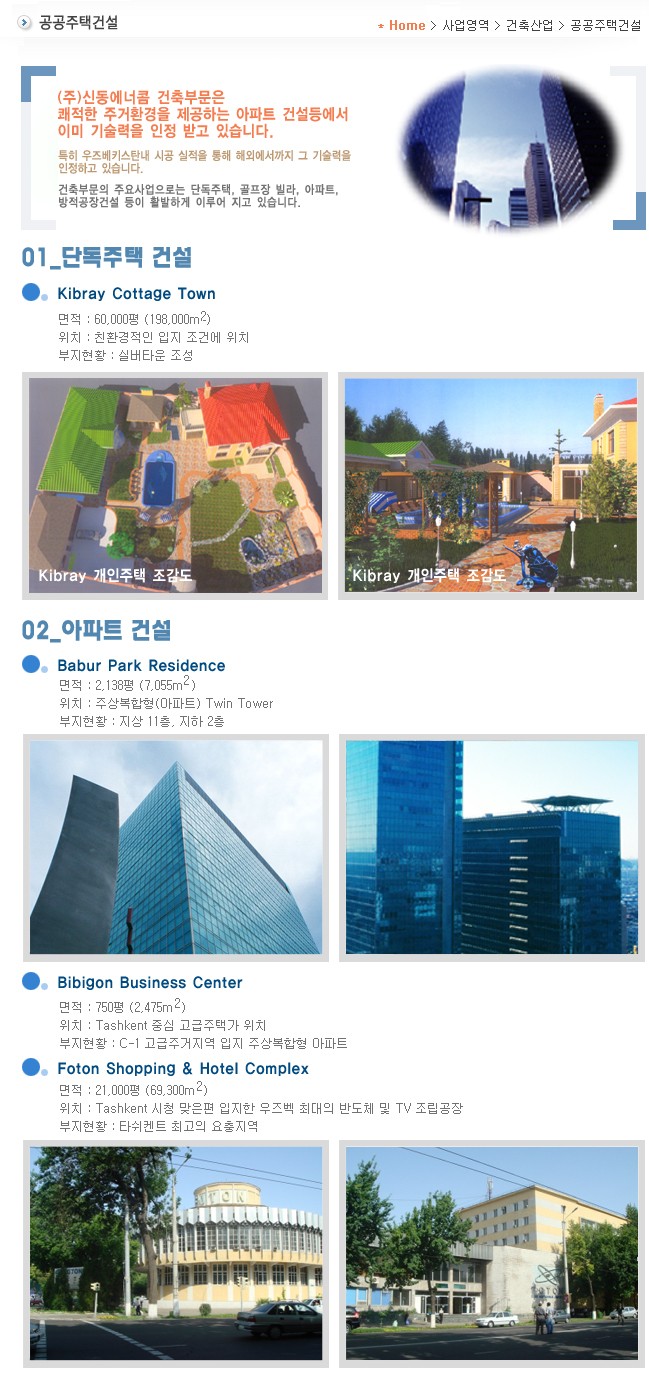Go to Home in the breadcrumb
This screenshot has height=1390, width=649.
pyautogui.click(x=406, y=25)
